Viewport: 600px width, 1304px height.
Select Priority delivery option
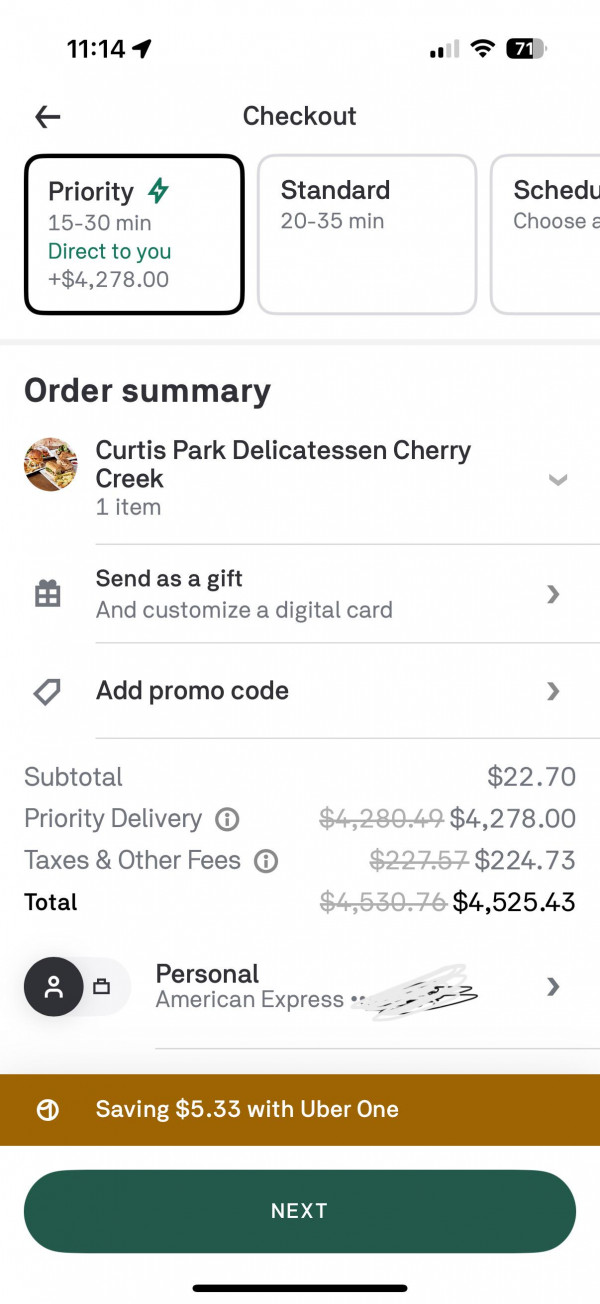(134, 234)
